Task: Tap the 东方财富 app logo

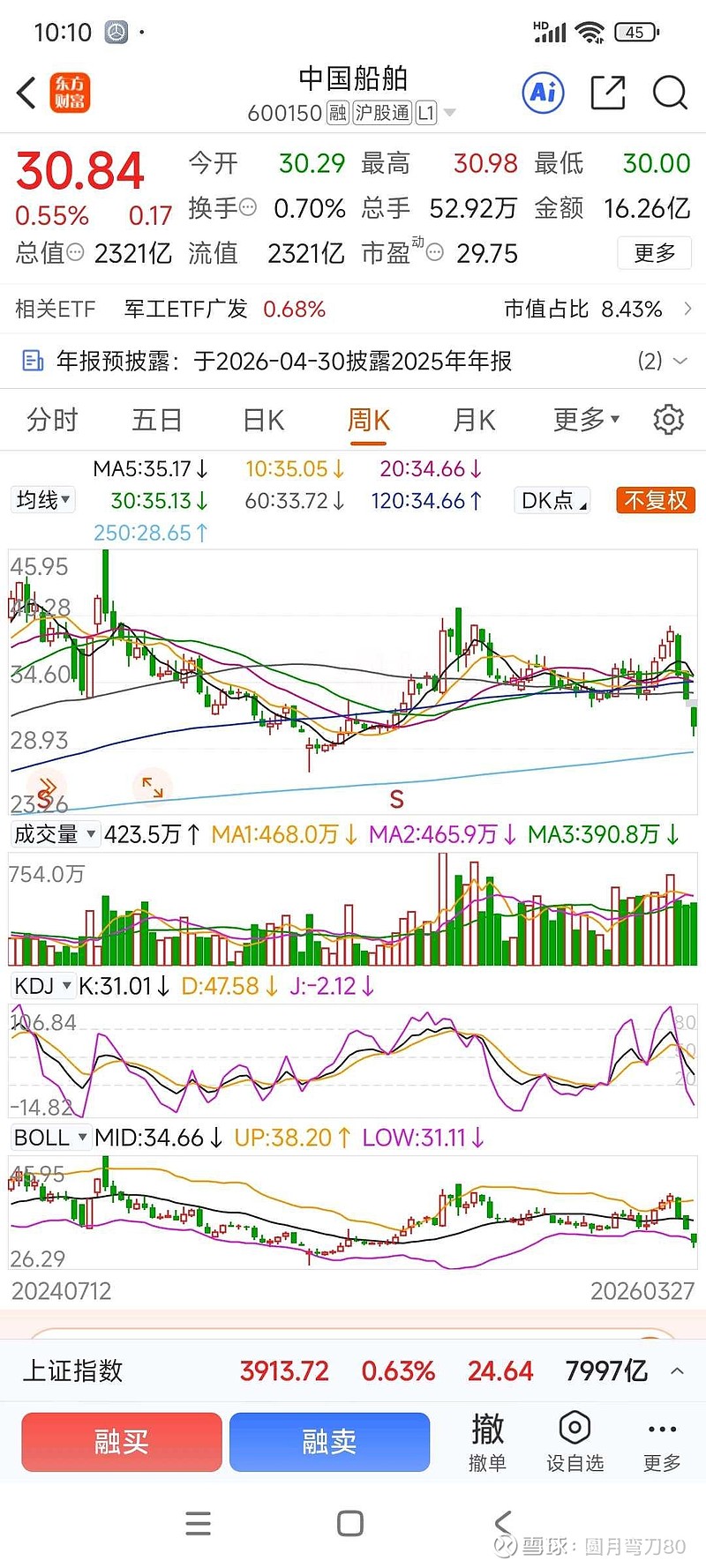Action: [x=68, y=93]
